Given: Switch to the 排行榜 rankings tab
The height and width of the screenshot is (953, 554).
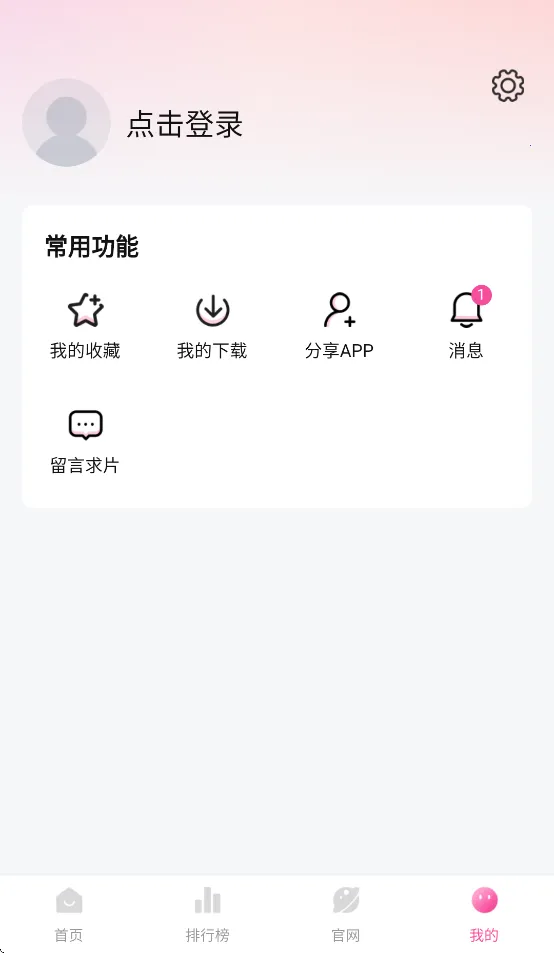Looking at the screenshot, I should coord(207,915).
